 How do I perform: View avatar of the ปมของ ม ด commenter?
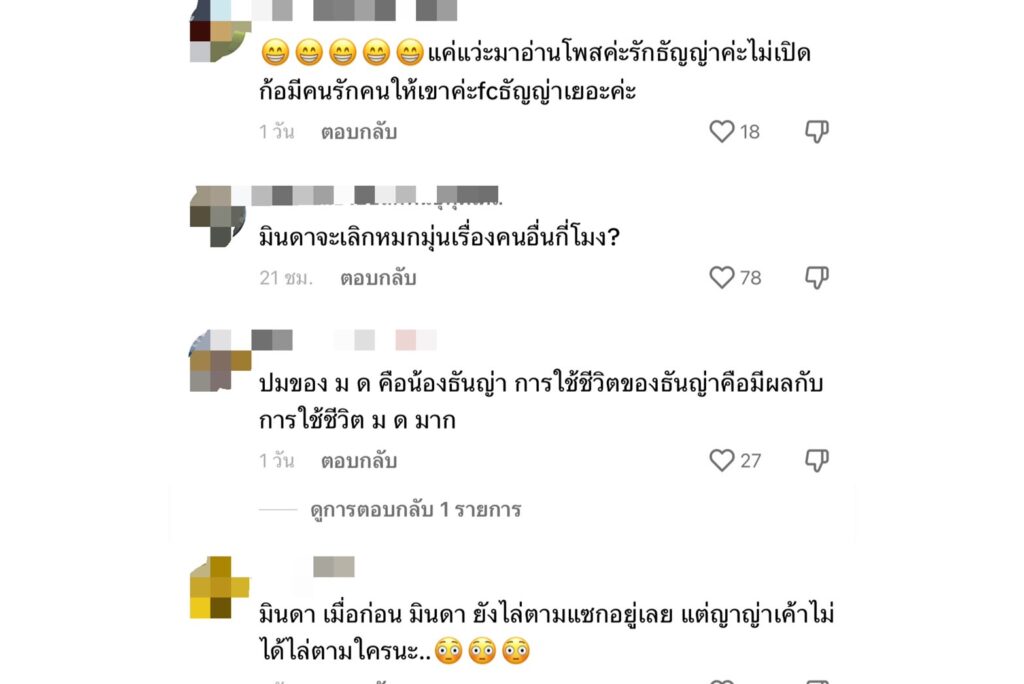pyautogui.click(x=217, y=361)
